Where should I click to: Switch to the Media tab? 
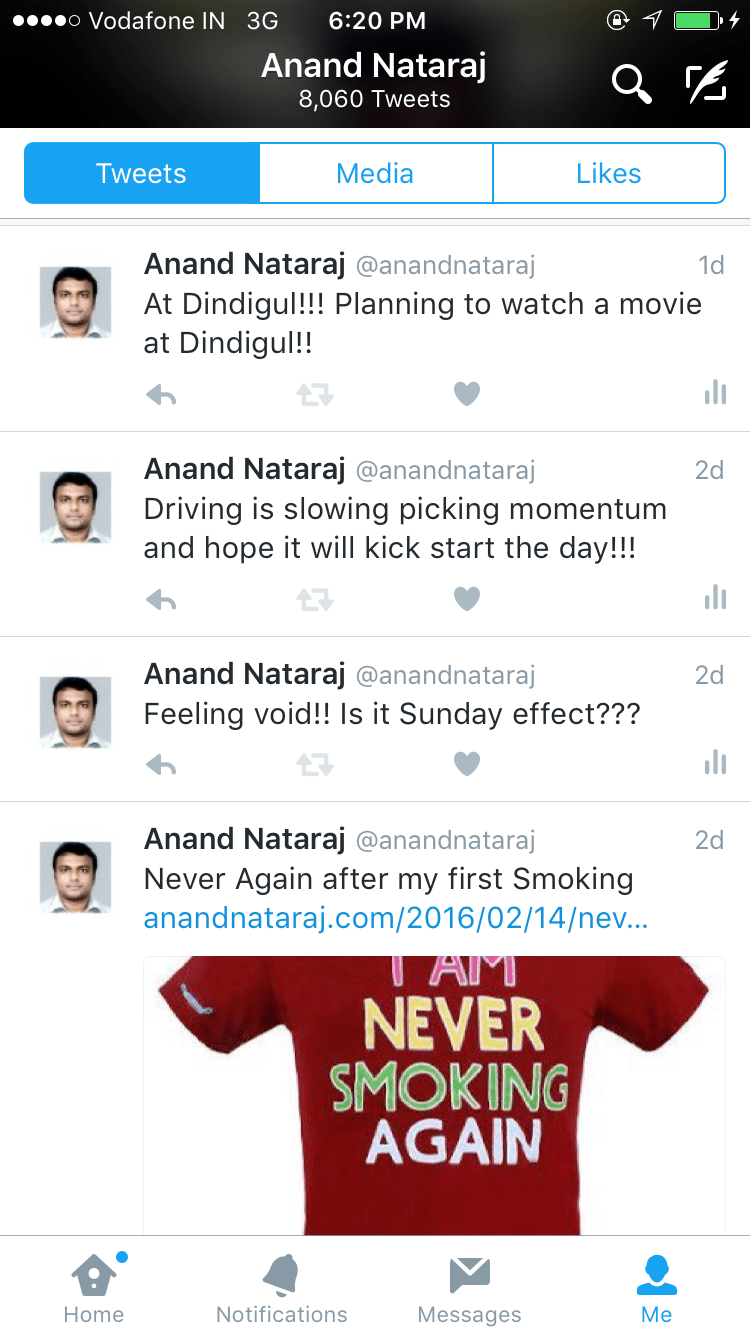375,174
